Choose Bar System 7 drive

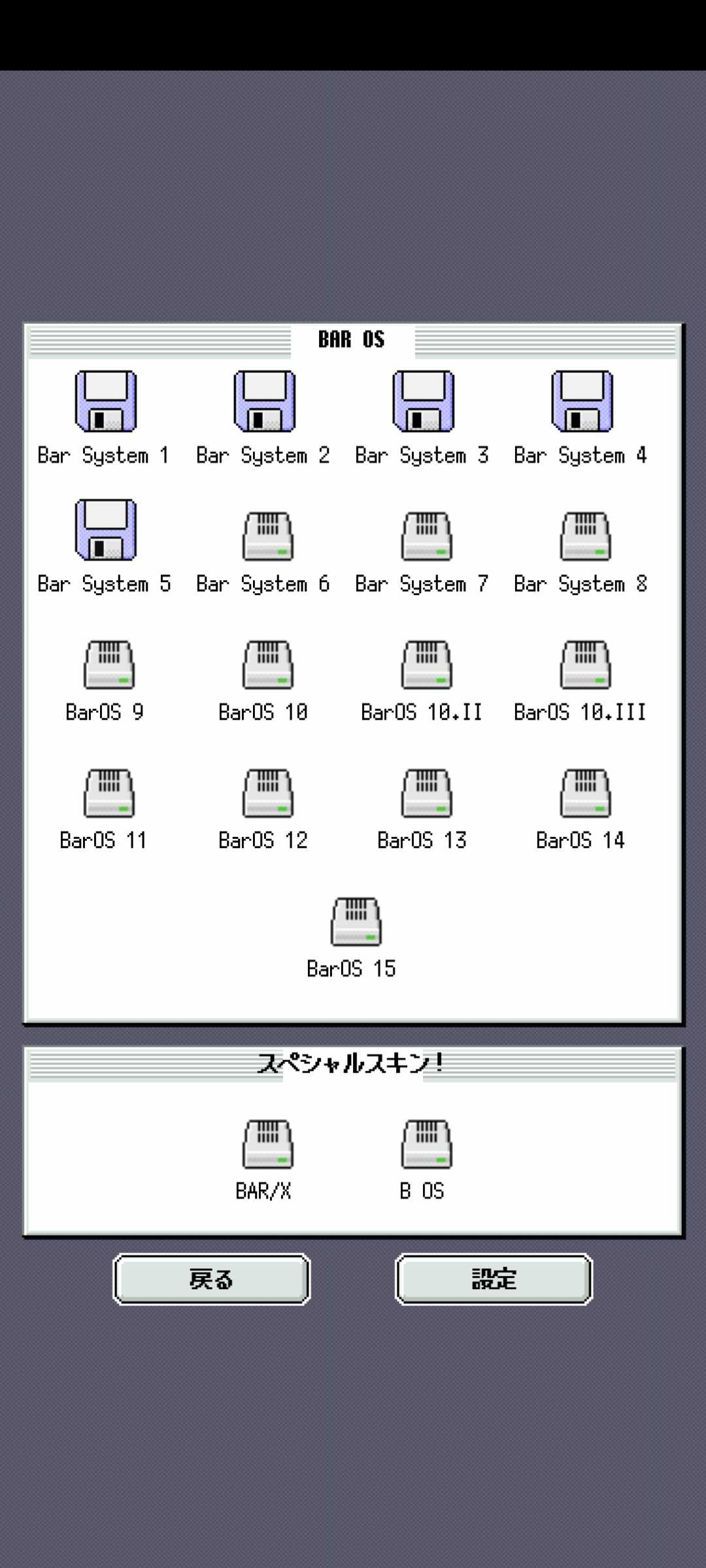(426, 536)
